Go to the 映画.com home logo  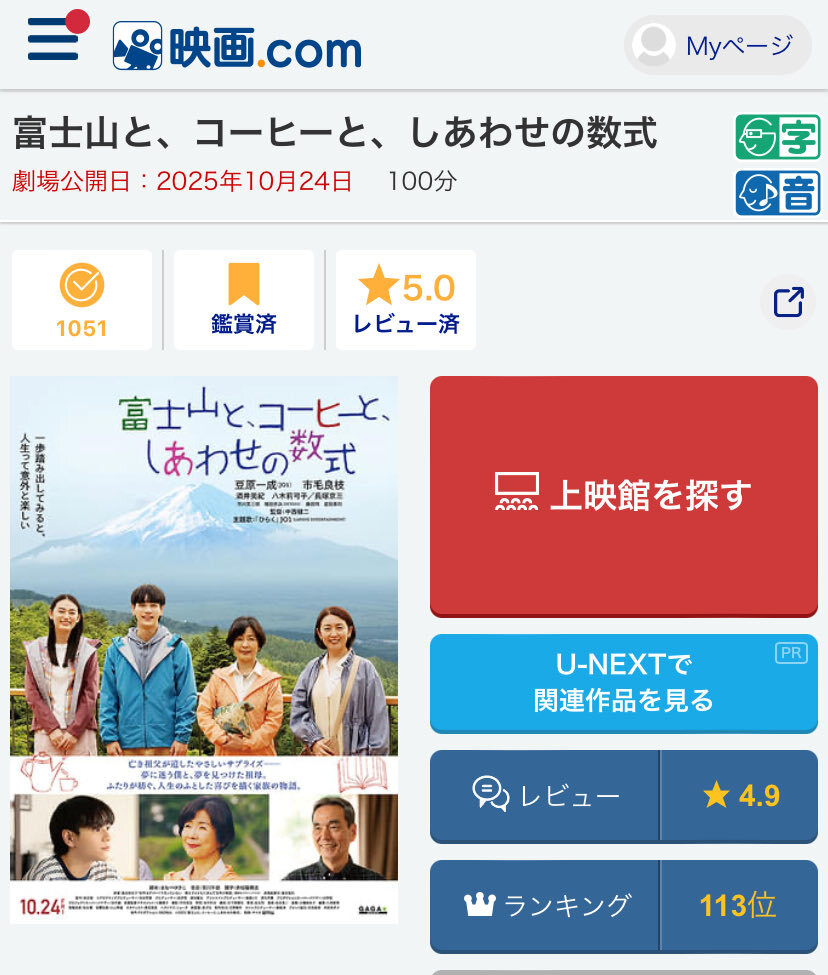click(237, 46)
